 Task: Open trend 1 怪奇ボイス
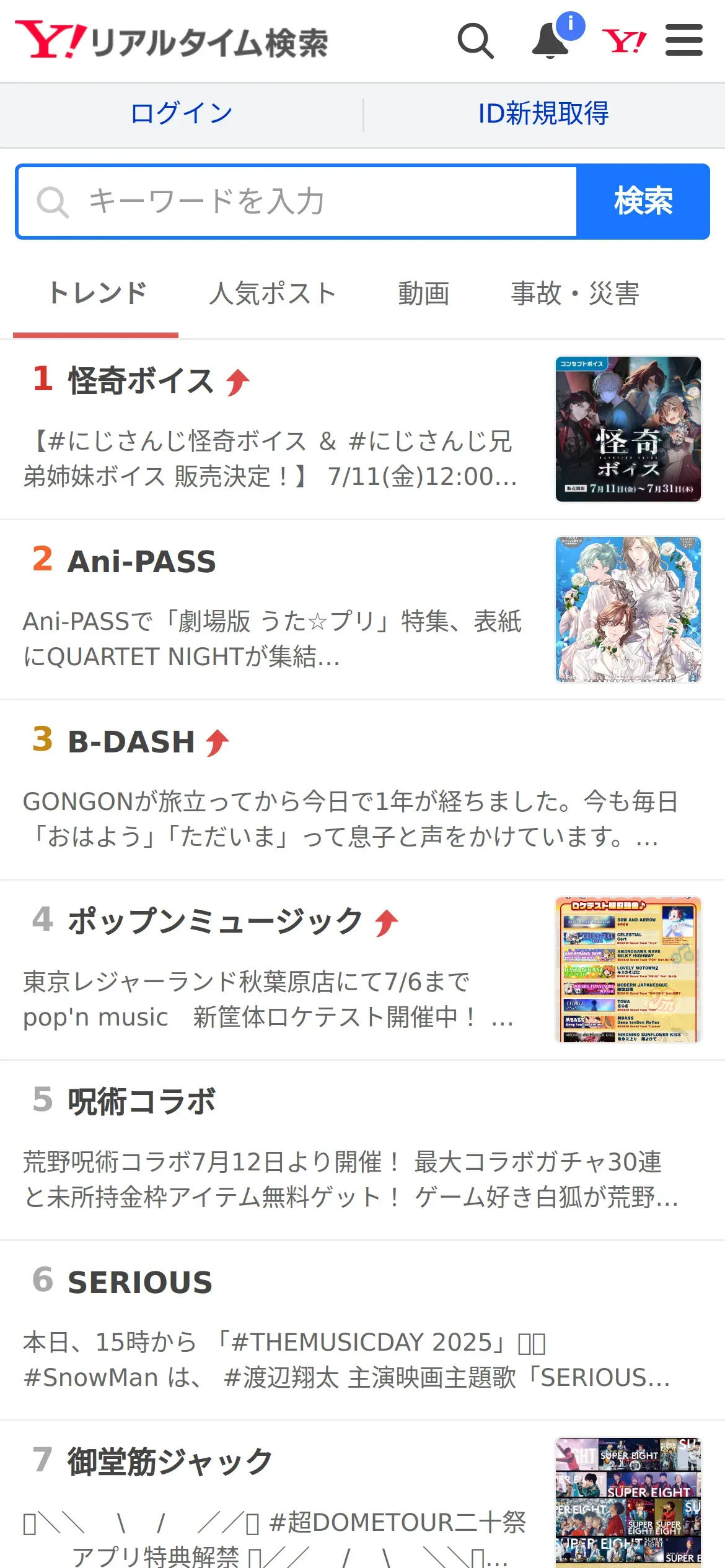(362, 429)
